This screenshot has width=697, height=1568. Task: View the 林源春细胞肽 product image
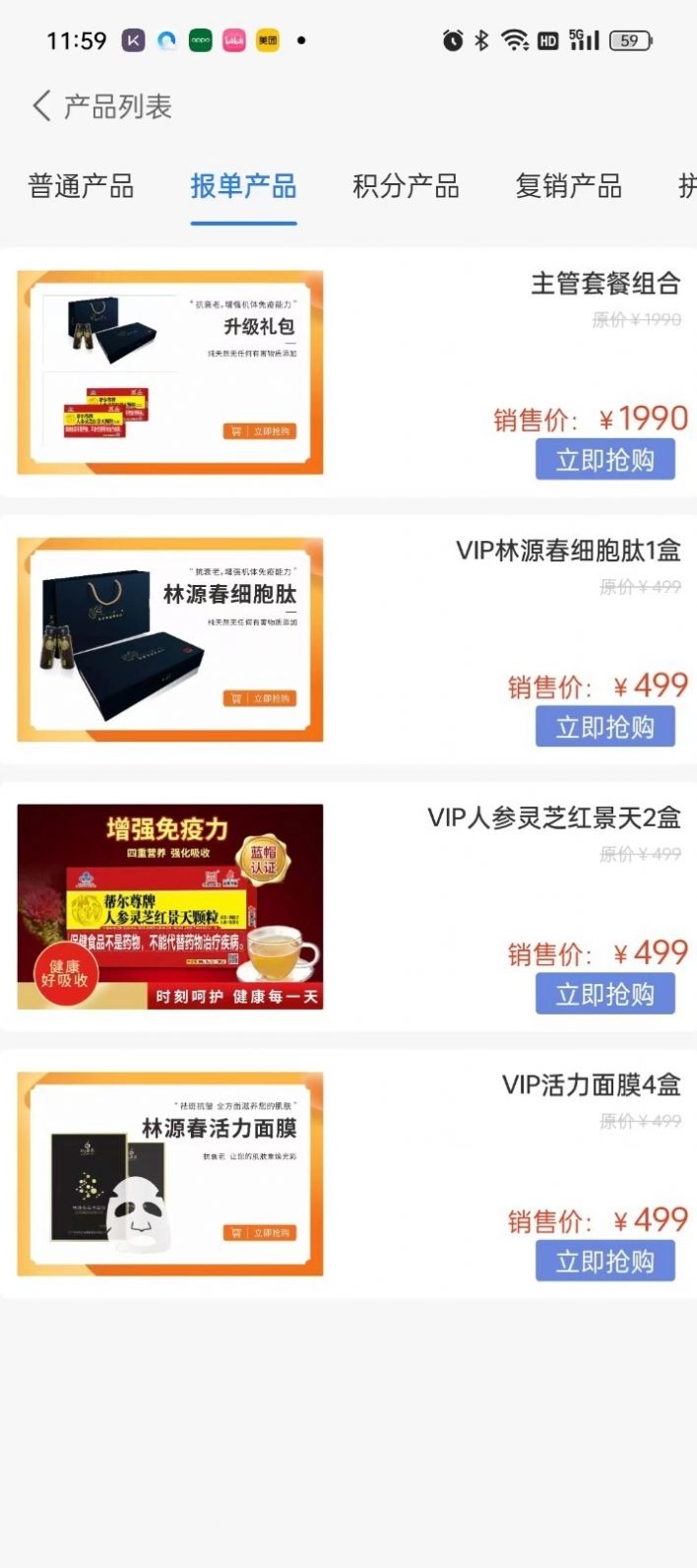pos(170,639)
